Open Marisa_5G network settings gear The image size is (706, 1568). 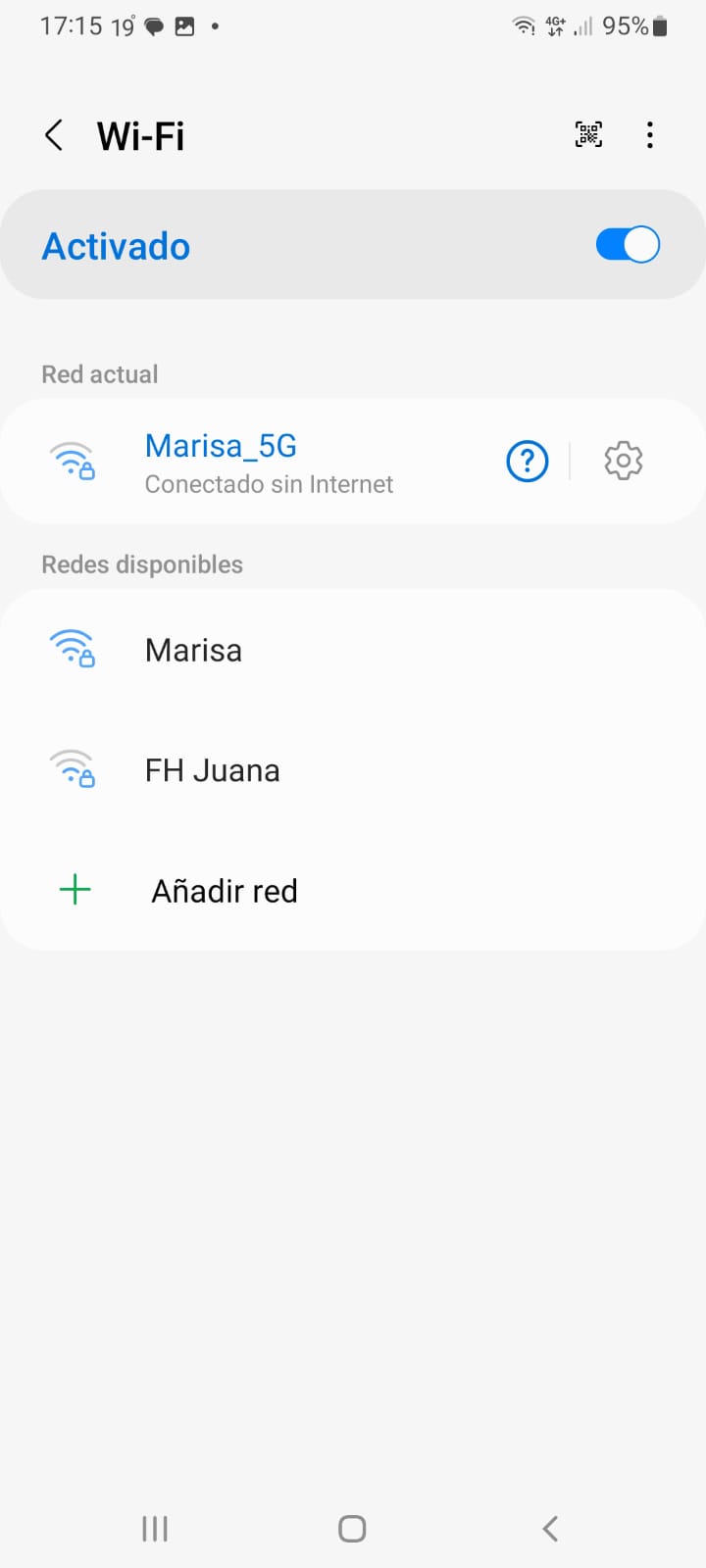pos(623,461)
